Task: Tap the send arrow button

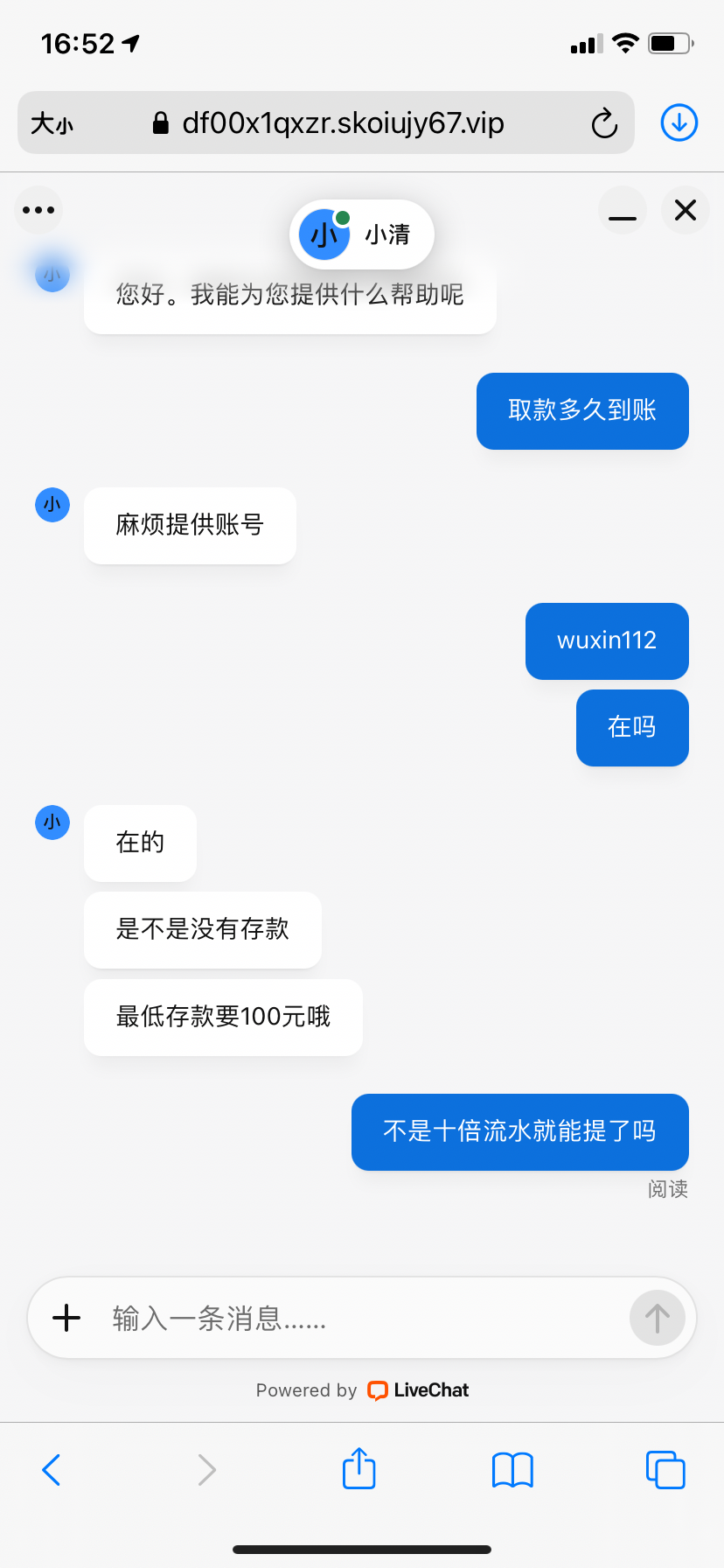Action: [x=657, y=1317]
